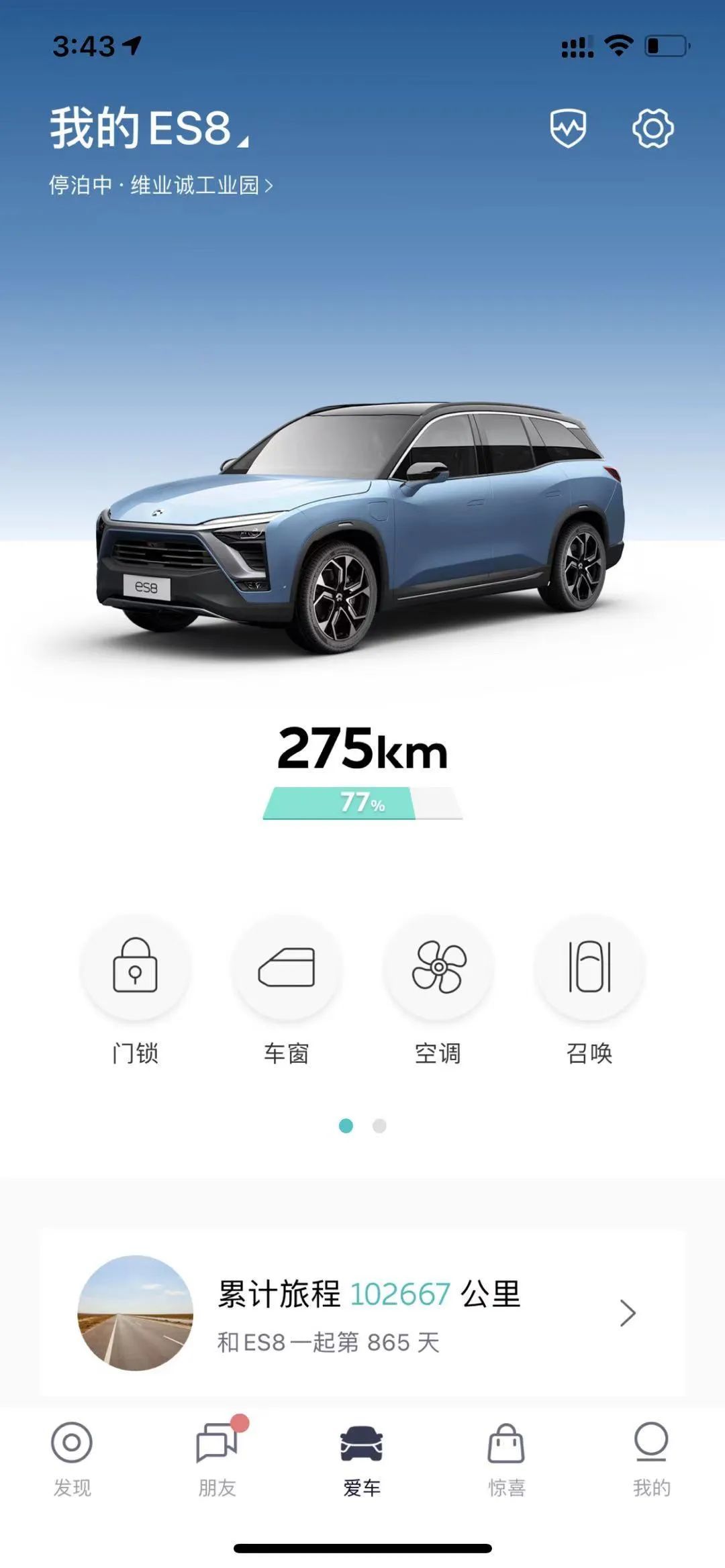Open the settings gear
The image size is (725, 1568).
[x=652, y=128]
